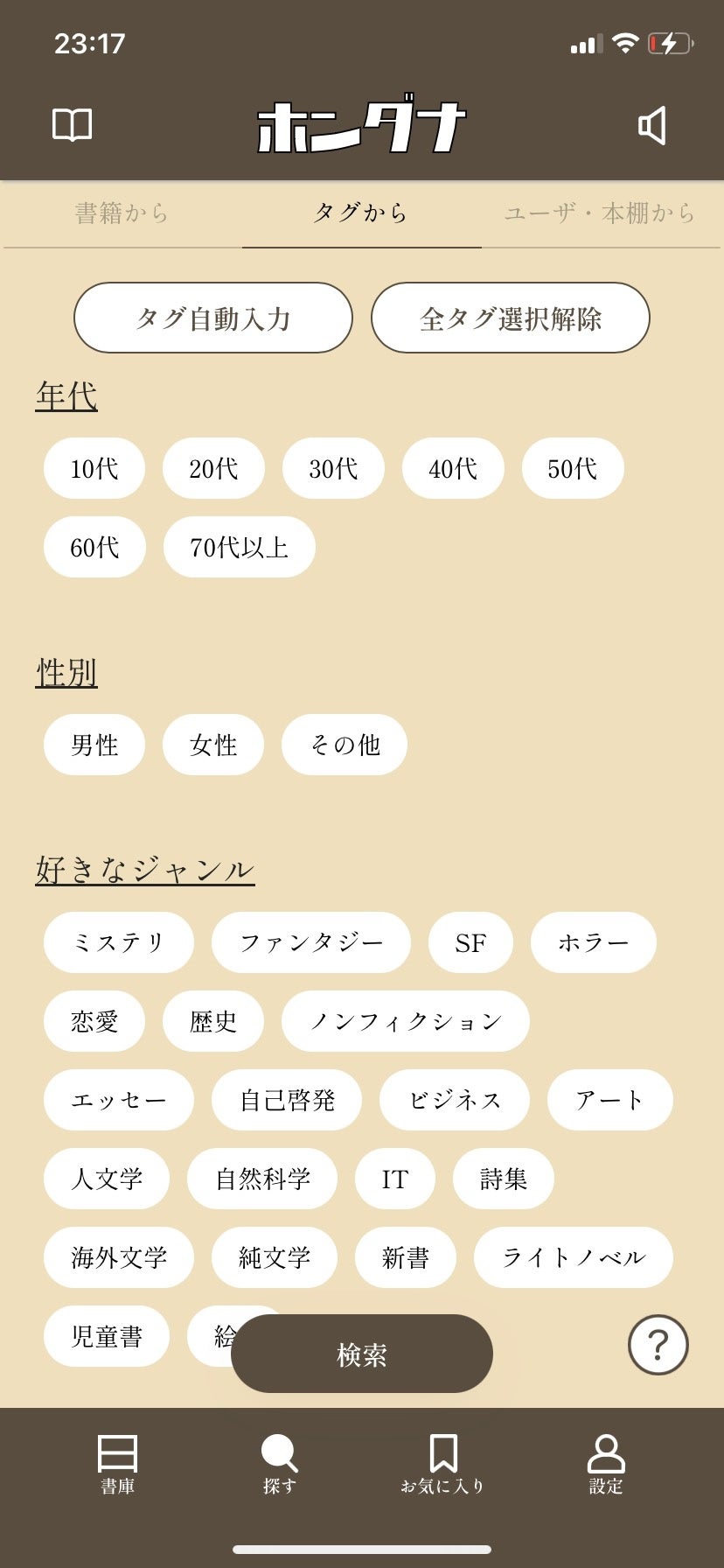This screenshot has height=1568, width=724.
Task: Tap the megaphone icon in the header
Action: pyautogui.click(x=652, y=126)
